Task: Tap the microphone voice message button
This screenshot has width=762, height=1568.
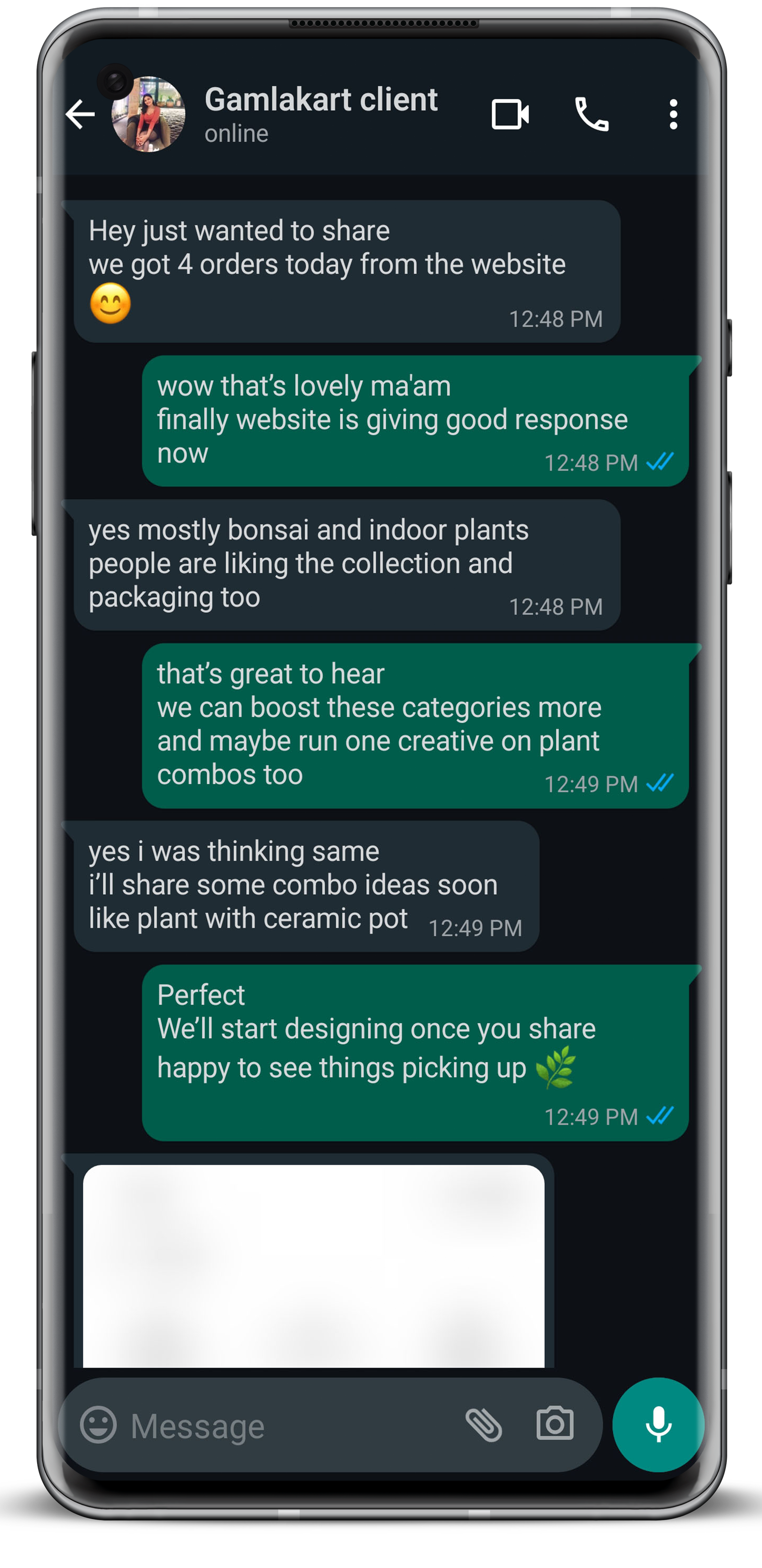Action: (x=659, y=1425)
